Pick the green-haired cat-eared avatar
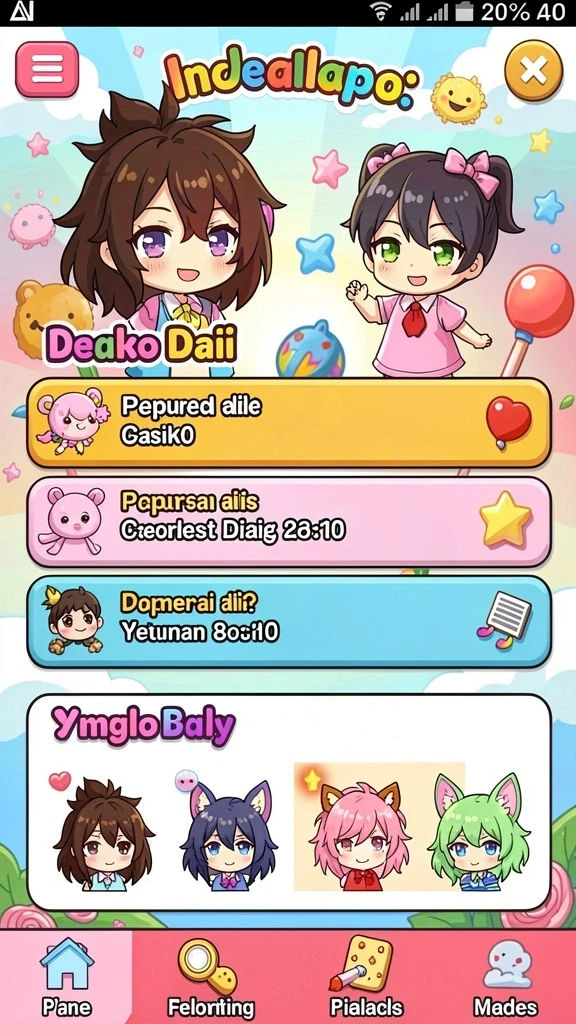The image size is (576, 1024). 479,831
